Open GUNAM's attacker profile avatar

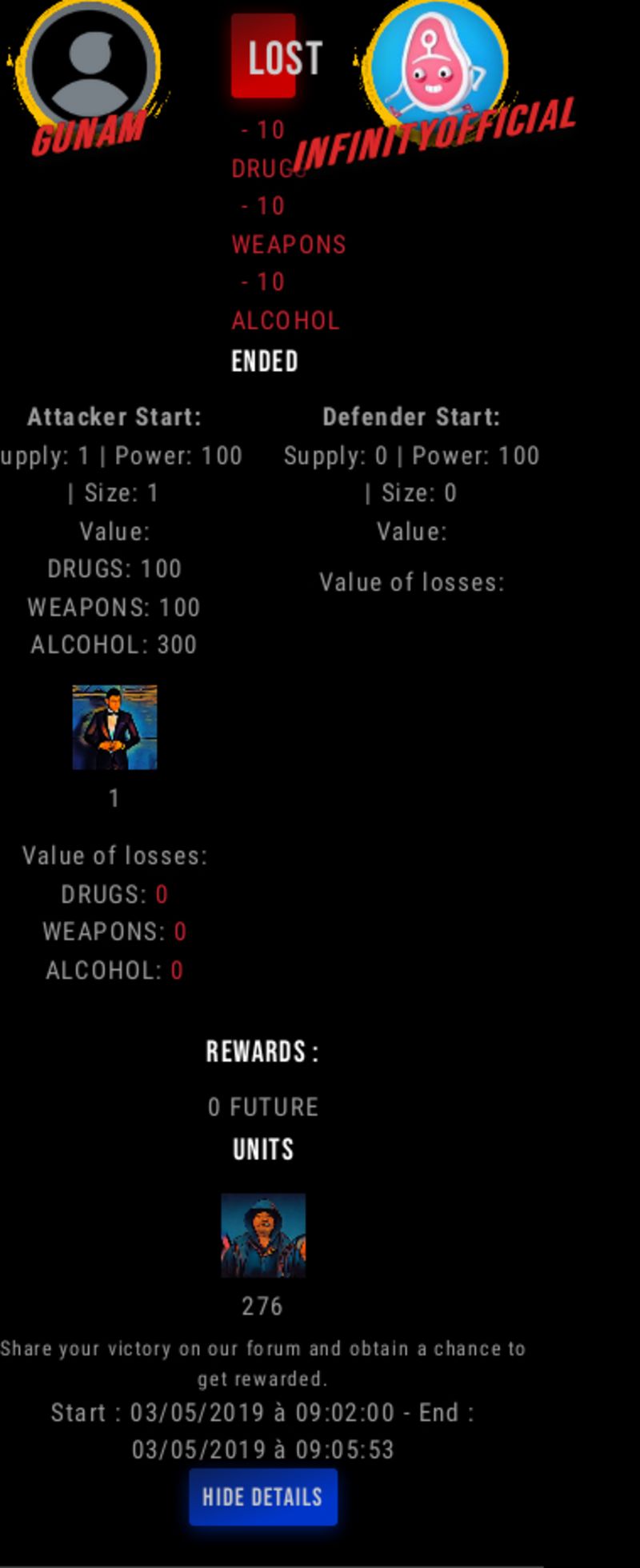click(90, 66)
